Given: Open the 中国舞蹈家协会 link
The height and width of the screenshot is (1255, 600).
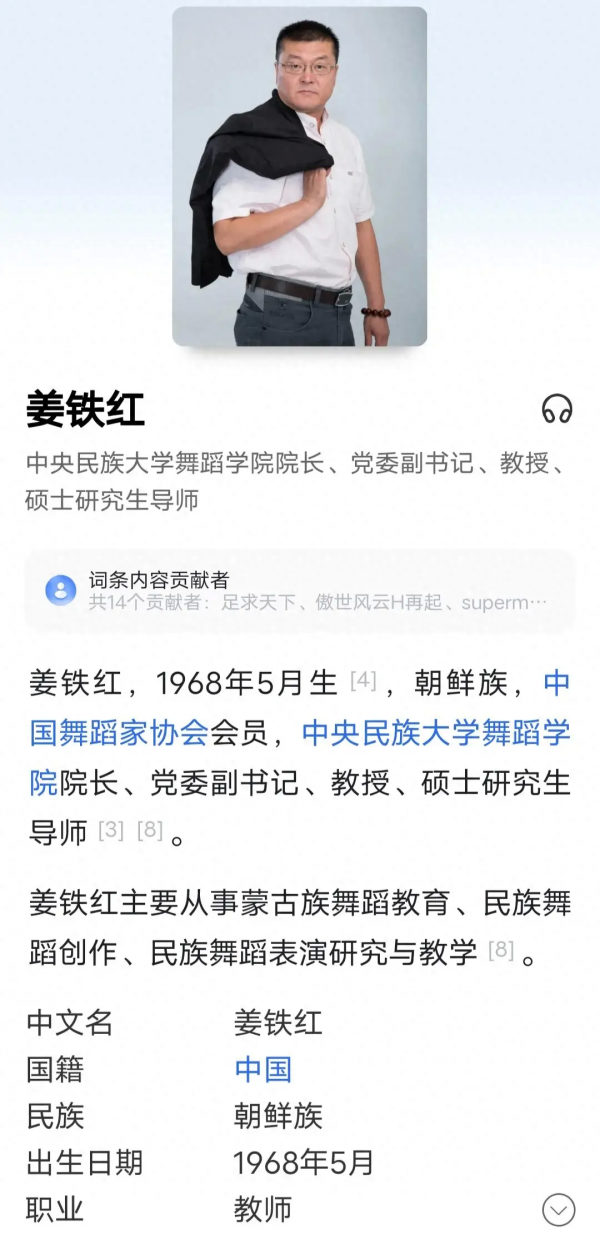Looking at the screenshot, I should (120, 734).
